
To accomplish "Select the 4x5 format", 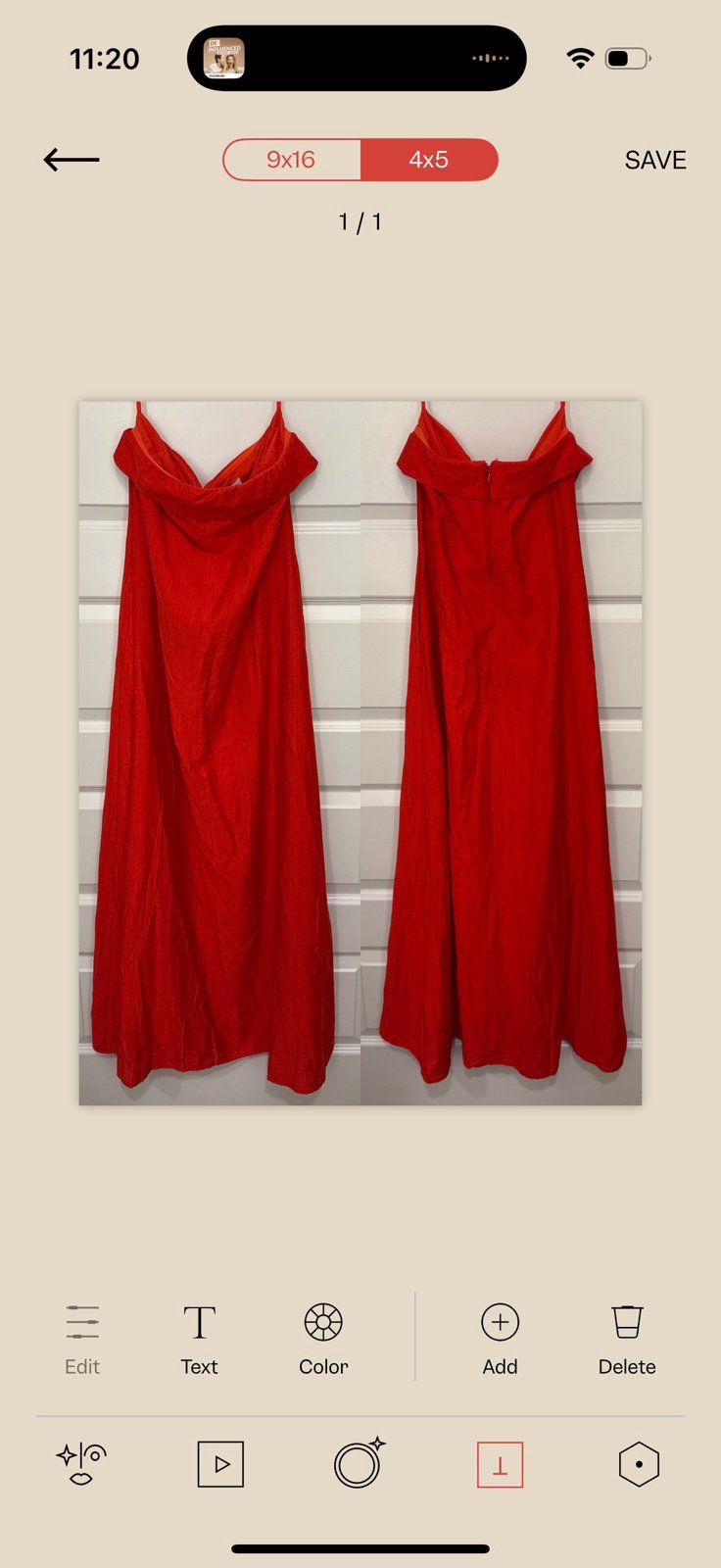I will (429, 160).
